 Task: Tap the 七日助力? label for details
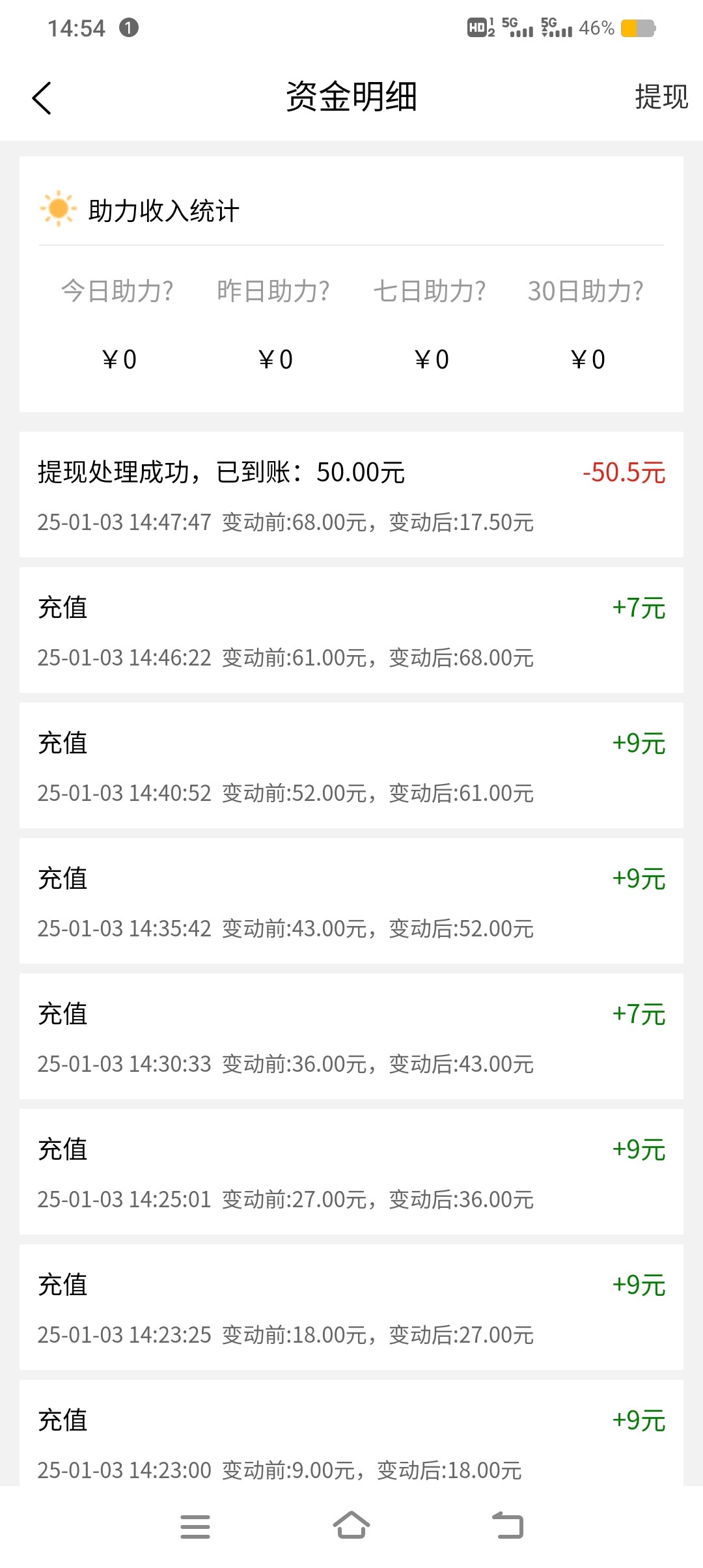[x=430, y=291]
